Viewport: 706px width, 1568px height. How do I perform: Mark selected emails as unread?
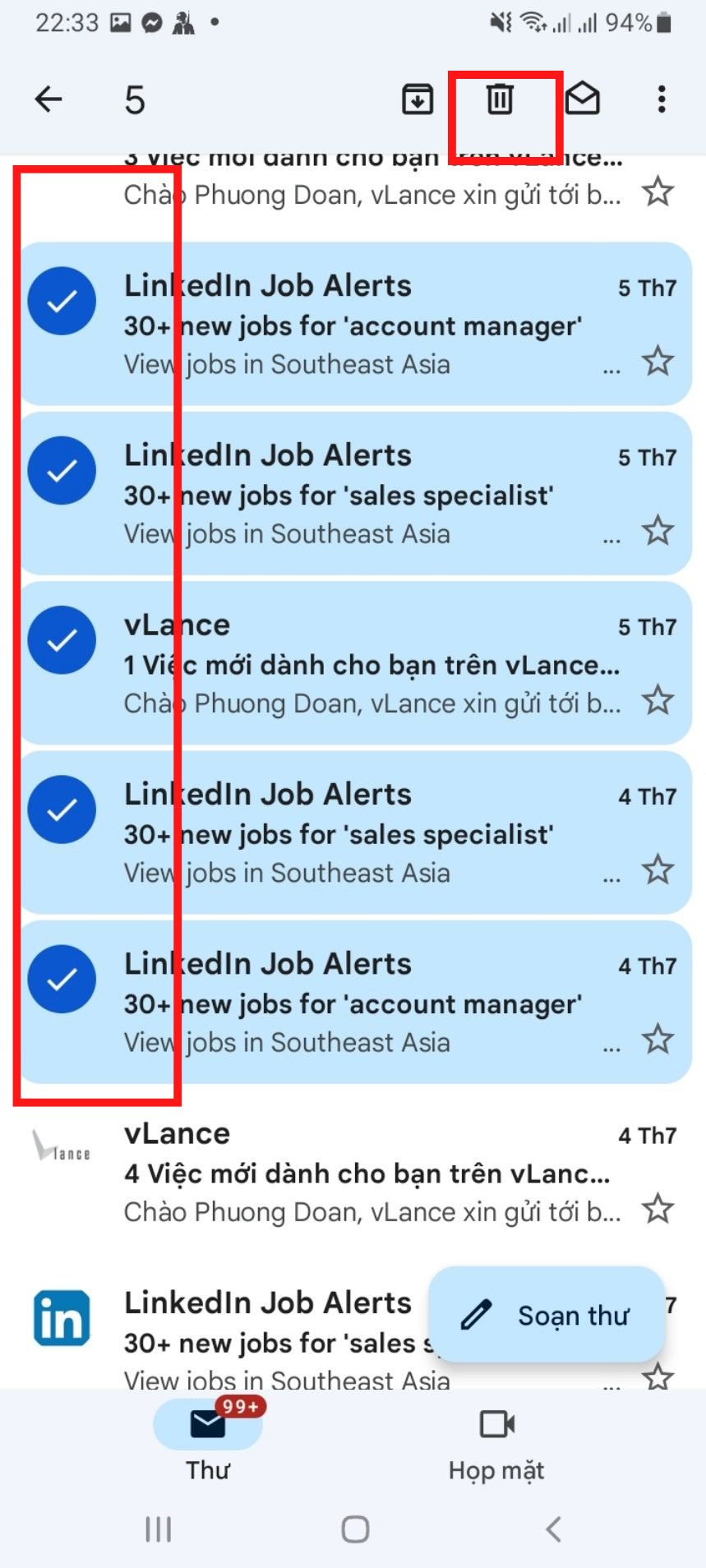[x=582, y=99]
